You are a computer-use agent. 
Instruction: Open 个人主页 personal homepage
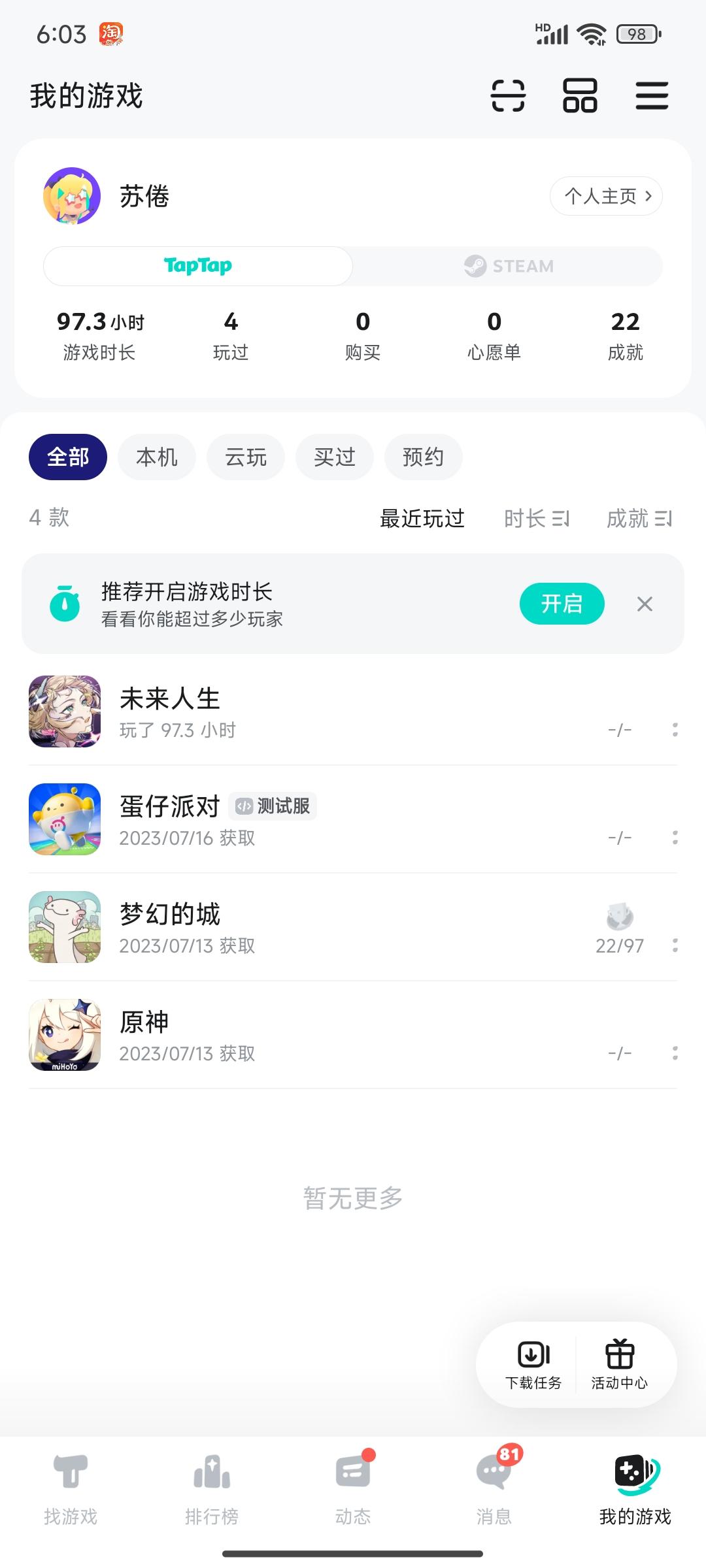(x=605, y=195)
